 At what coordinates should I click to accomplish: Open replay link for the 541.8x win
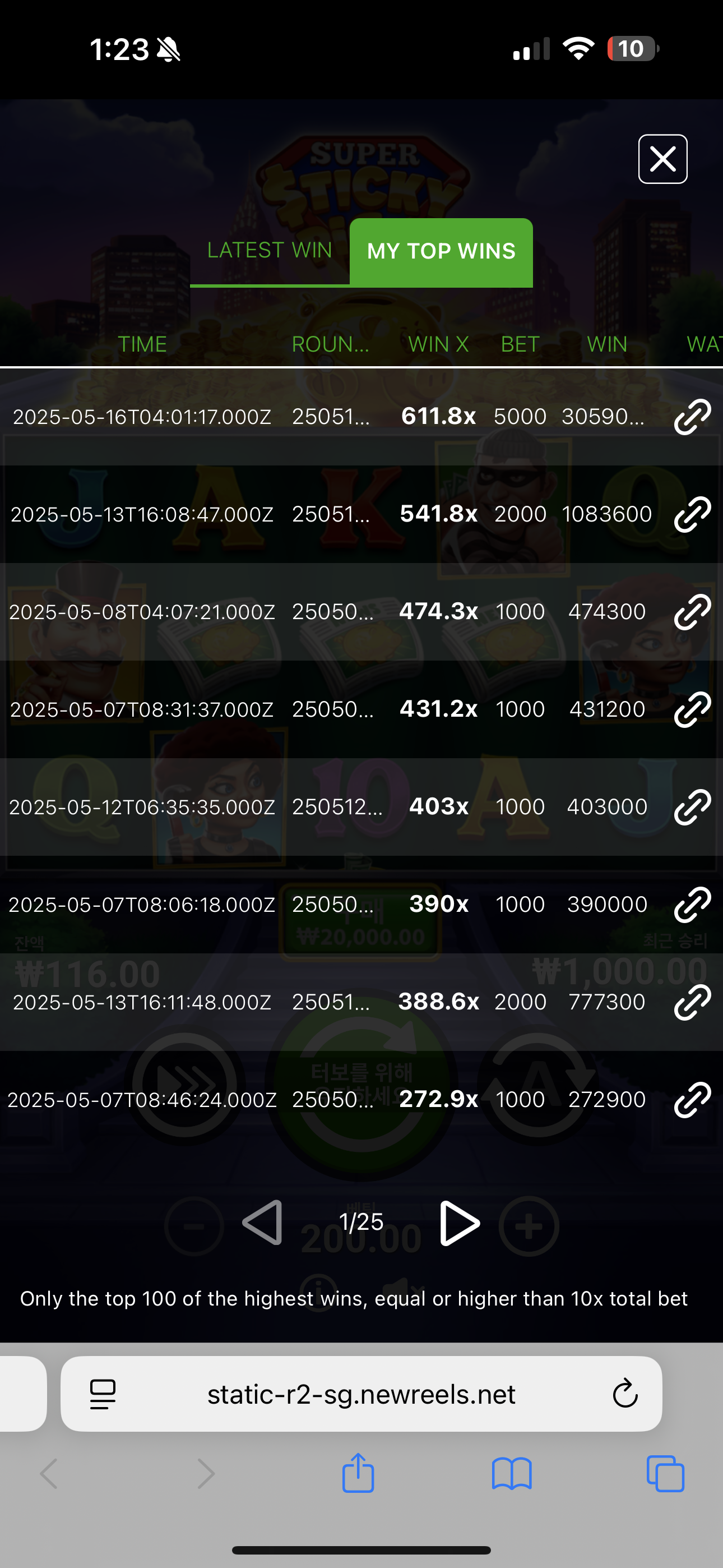693,514
